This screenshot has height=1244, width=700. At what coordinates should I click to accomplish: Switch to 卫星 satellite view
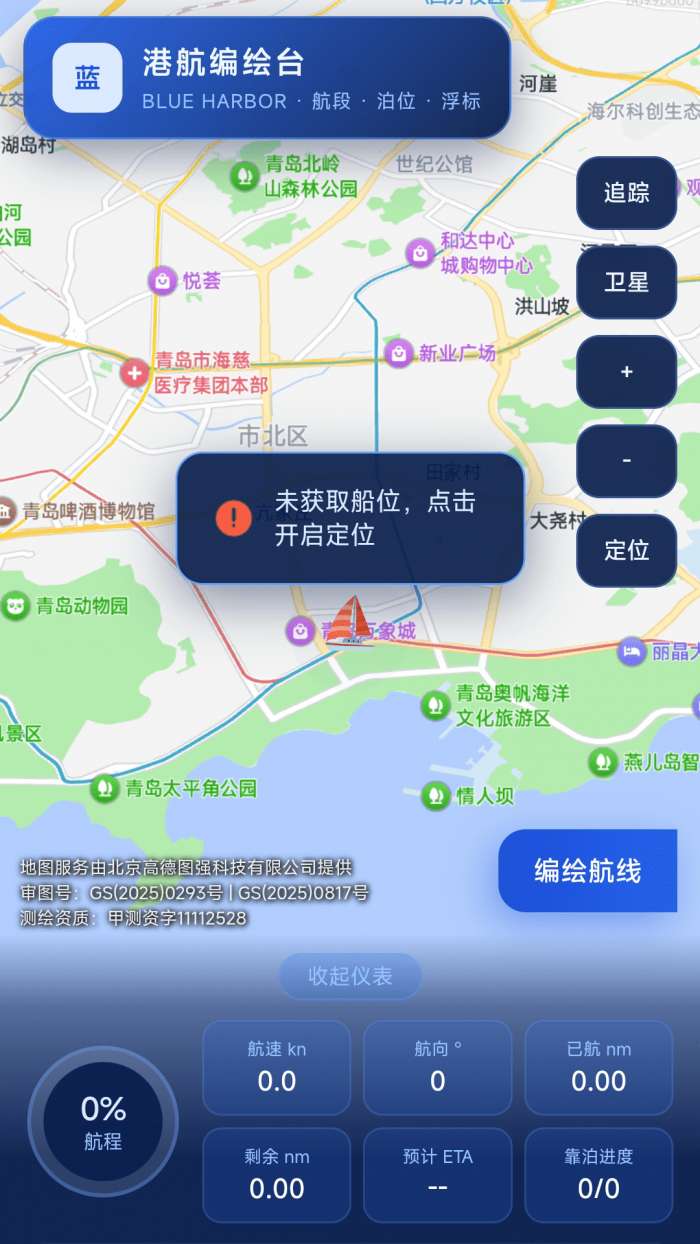pyautogui.click(x=627, y=282)
